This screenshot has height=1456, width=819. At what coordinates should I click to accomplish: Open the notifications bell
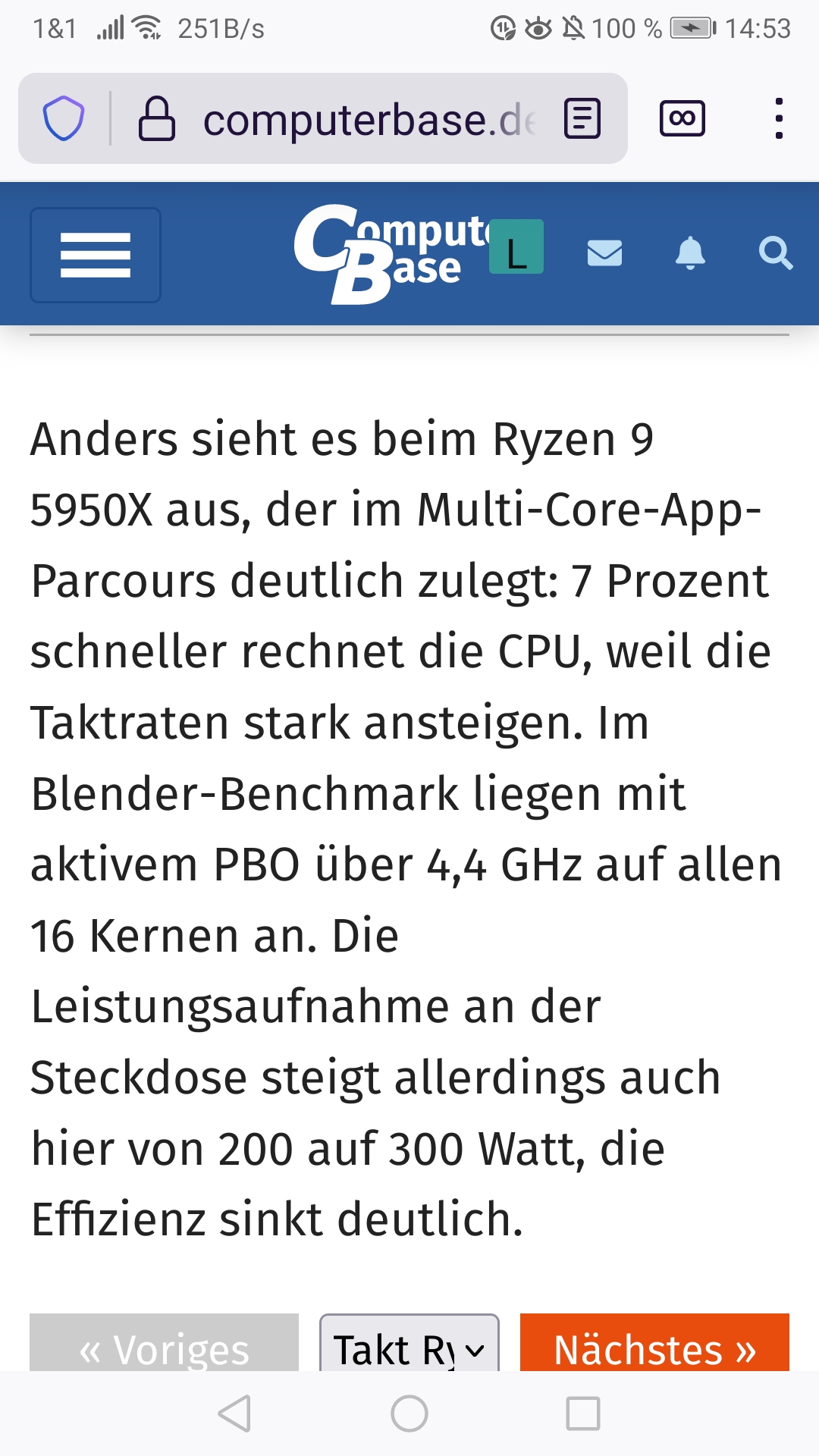(x=690, y=253)
